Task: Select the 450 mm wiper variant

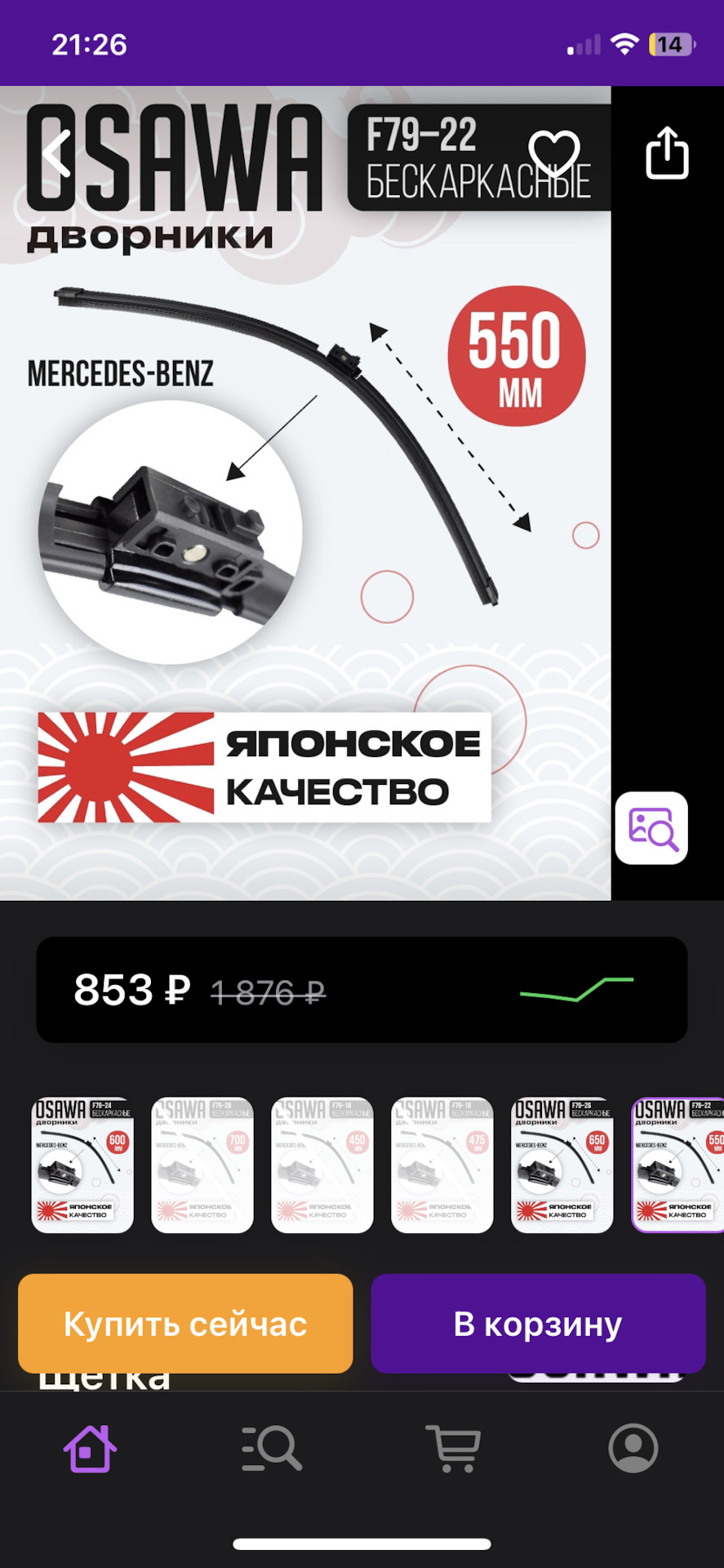Action: tap(322, 1165)
